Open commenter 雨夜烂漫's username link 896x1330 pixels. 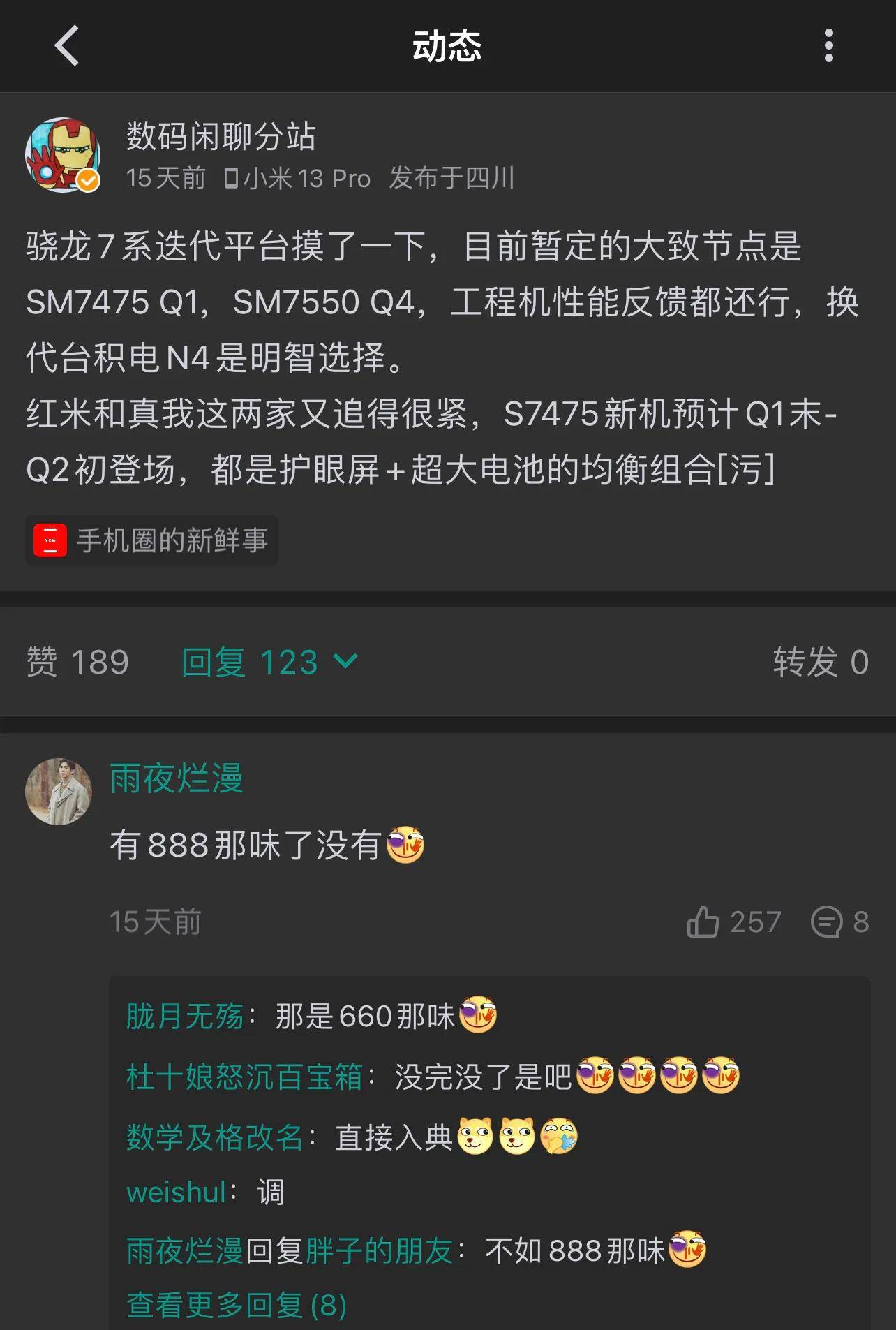tap(176, 778)
